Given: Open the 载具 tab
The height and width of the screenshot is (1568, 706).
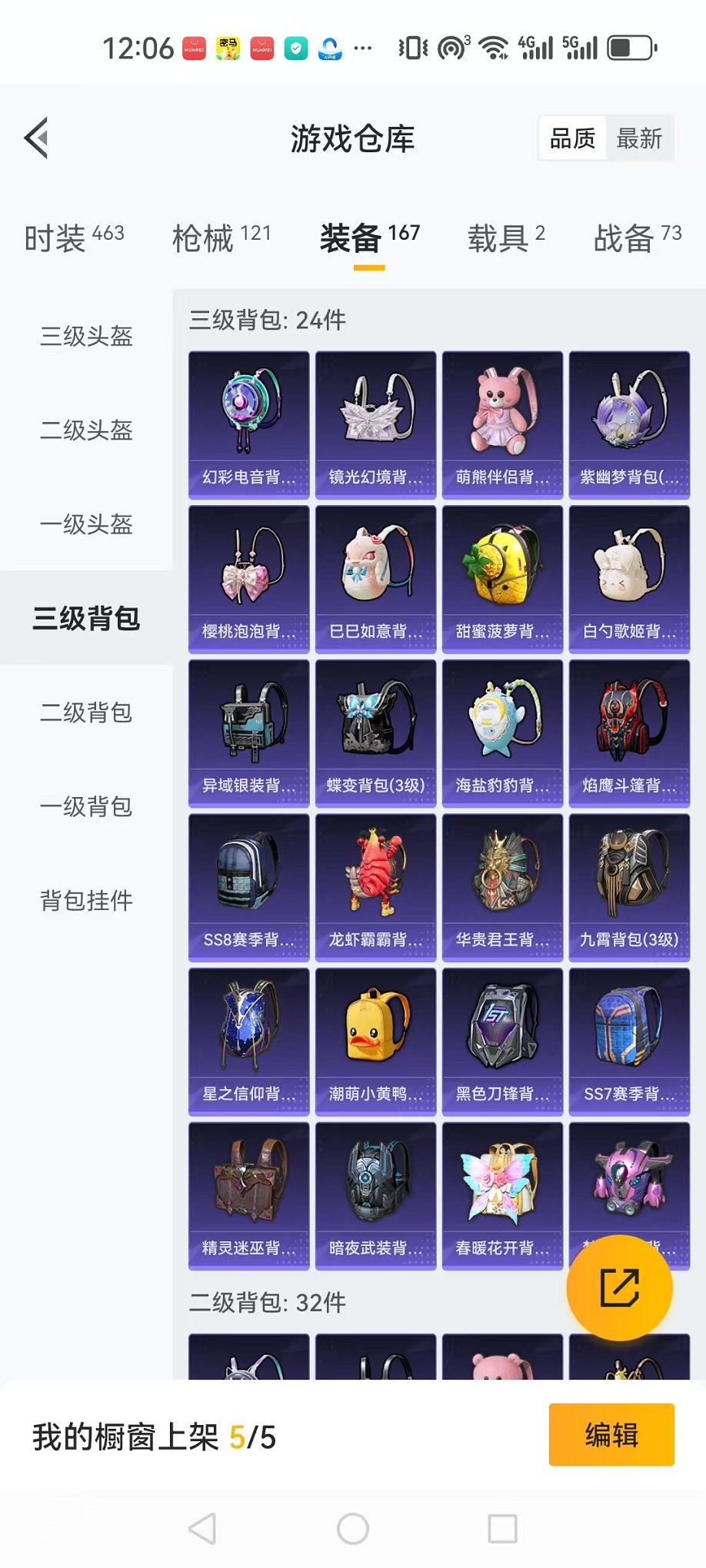Looking at the screenshot, I should click(506, 238).
